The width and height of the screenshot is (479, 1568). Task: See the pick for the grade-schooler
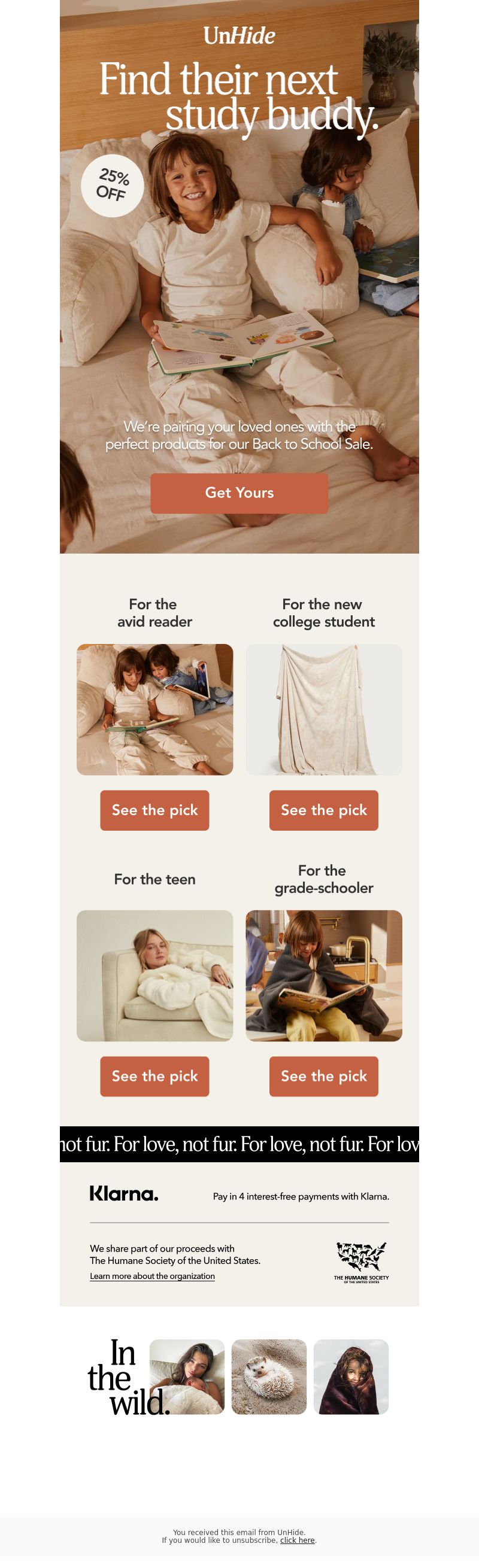(x=324, y=1076)
